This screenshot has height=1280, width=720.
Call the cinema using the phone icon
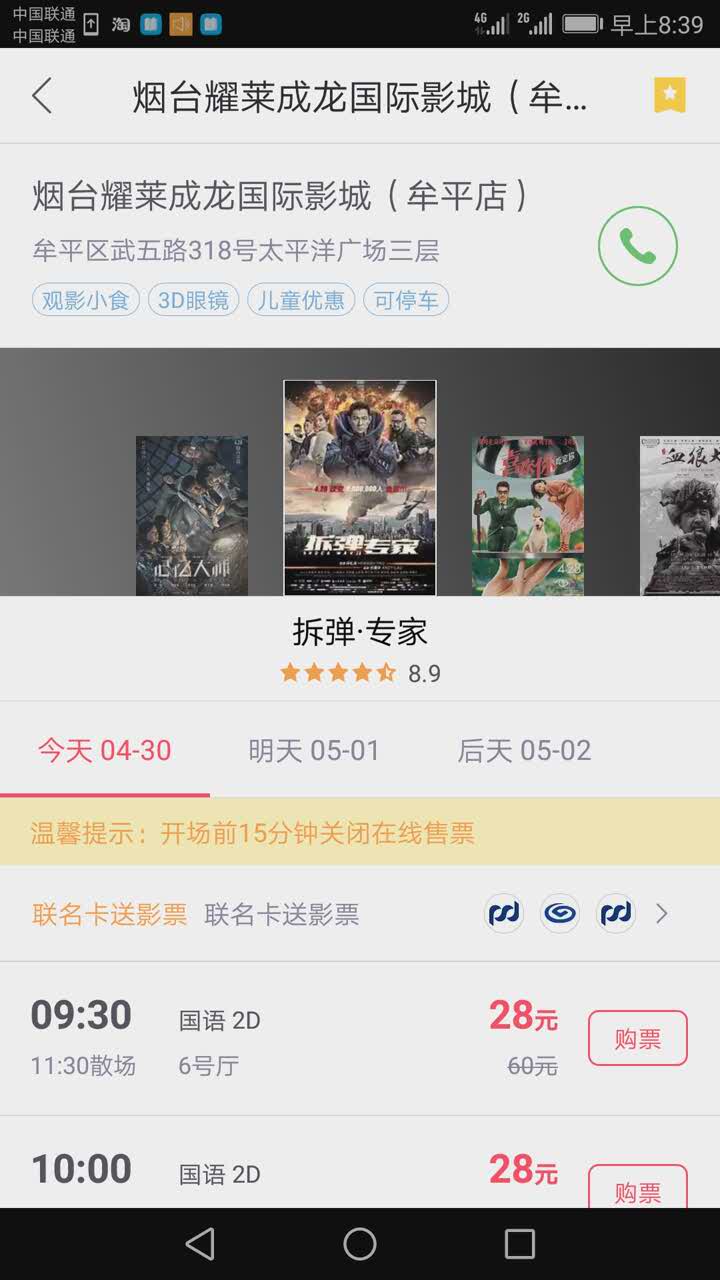pyautogui.click(x=637, y=246)
